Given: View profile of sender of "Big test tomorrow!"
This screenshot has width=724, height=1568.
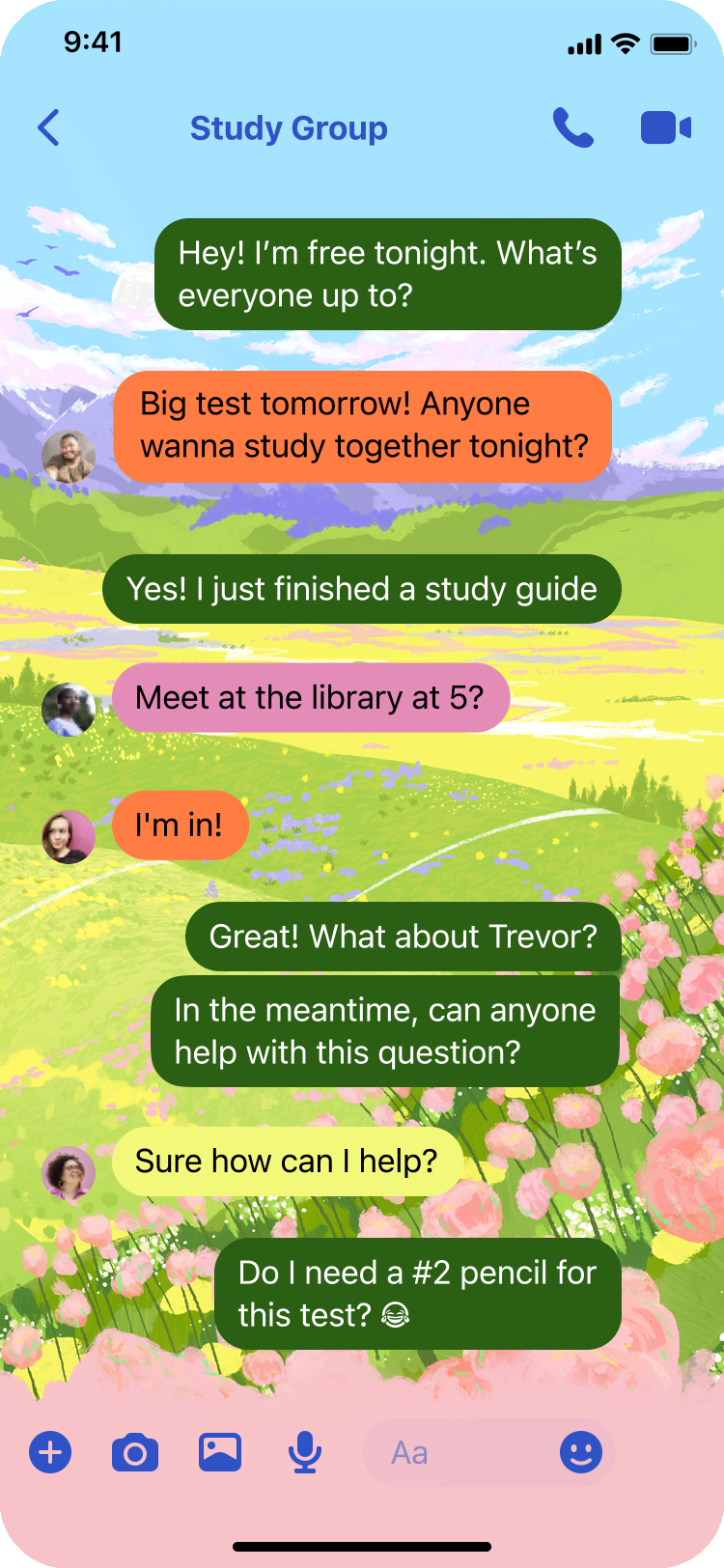Looking at the screenshot, I should pos(69,457).
